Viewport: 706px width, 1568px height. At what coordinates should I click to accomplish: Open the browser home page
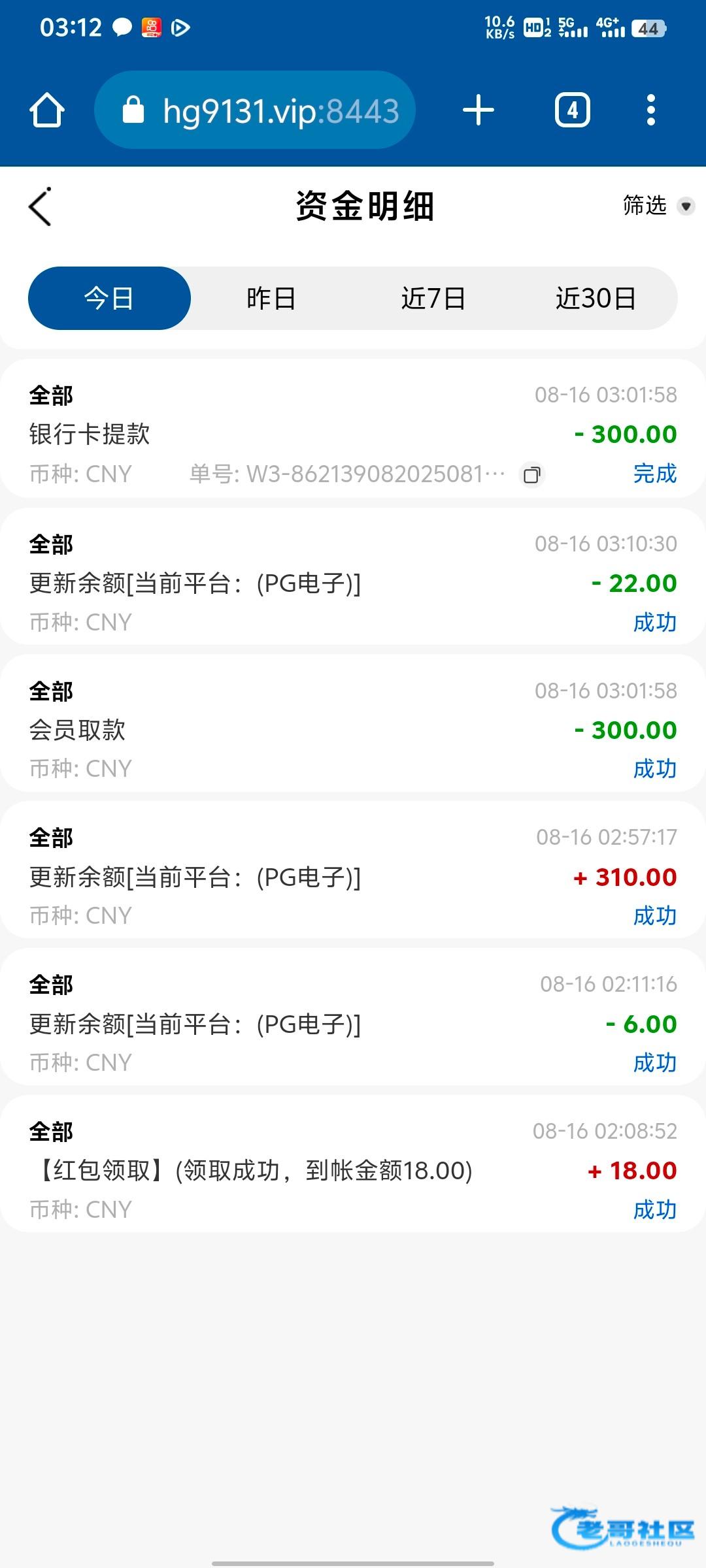pyautogui.click(x=47, y=110)
